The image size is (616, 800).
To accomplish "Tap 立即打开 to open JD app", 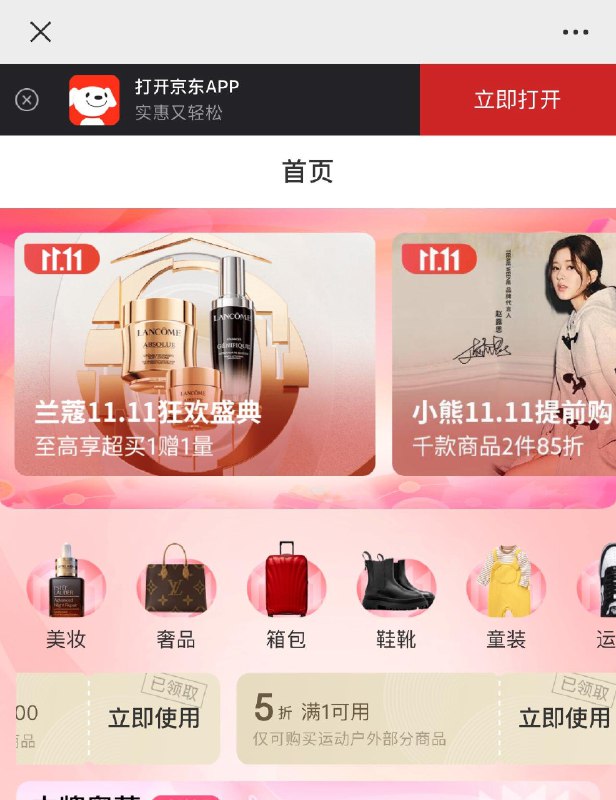I will pos(517,100).
